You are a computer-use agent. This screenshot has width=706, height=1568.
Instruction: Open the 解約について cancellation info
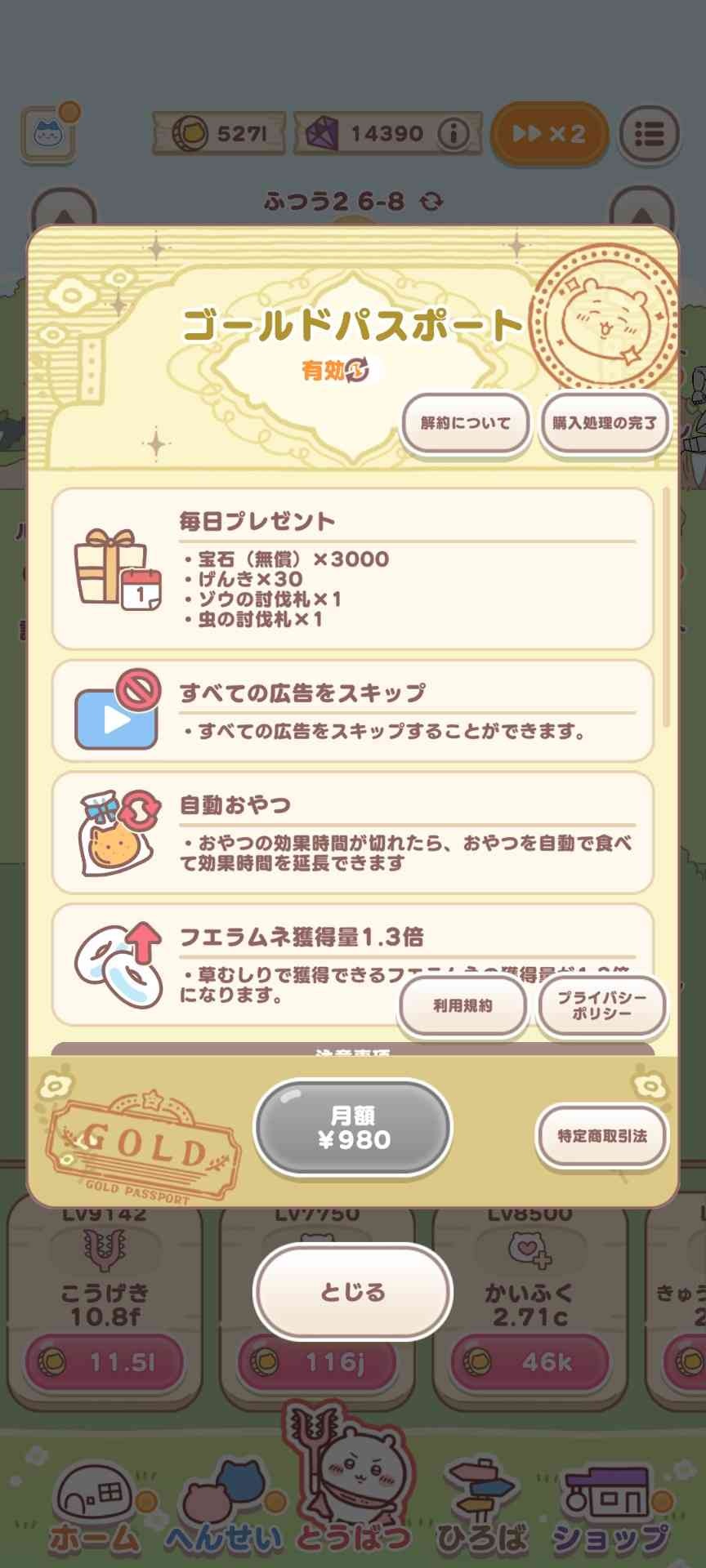click(465, 423)
